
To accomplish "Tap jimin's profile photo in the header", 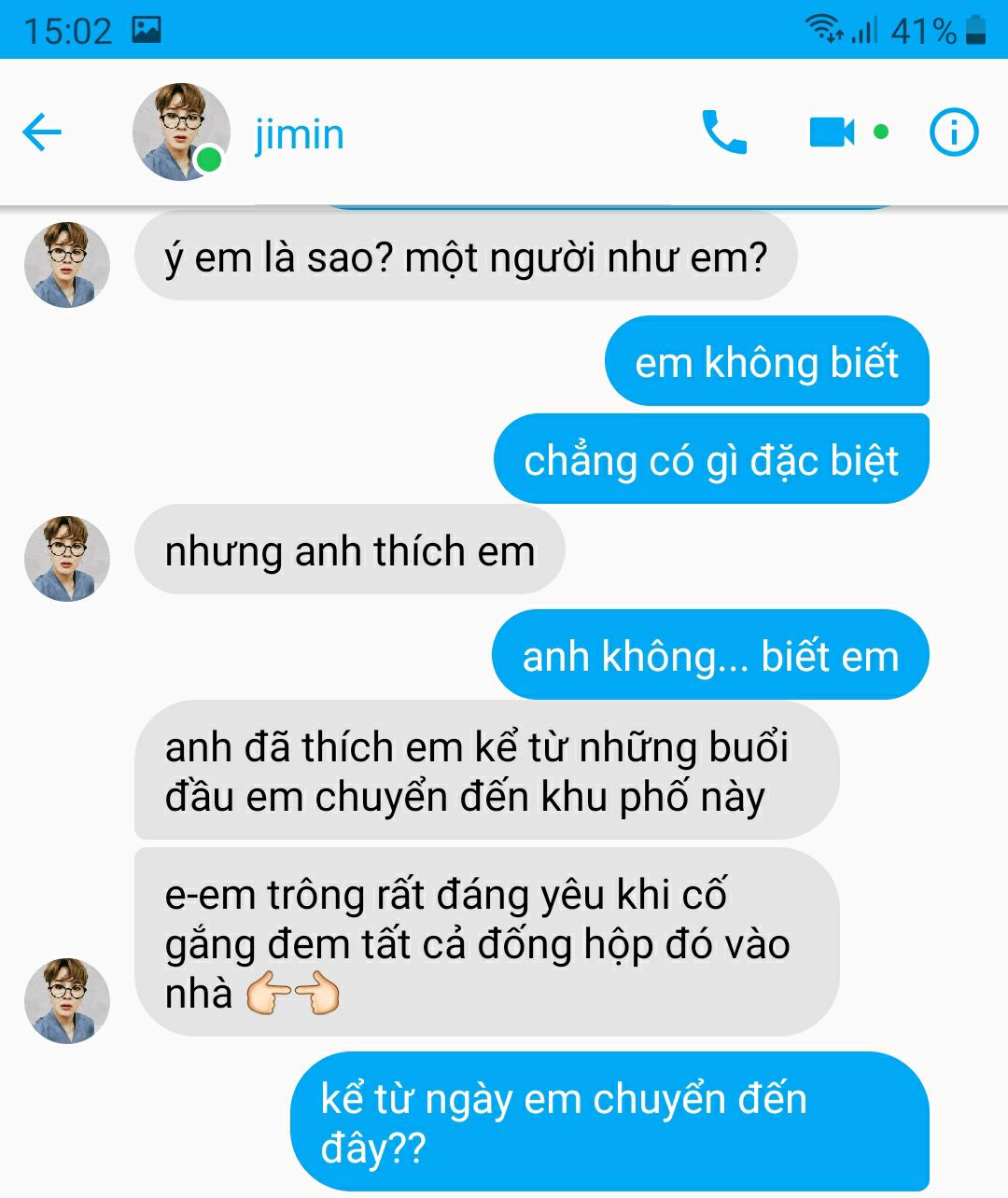I will pos(181,132).
